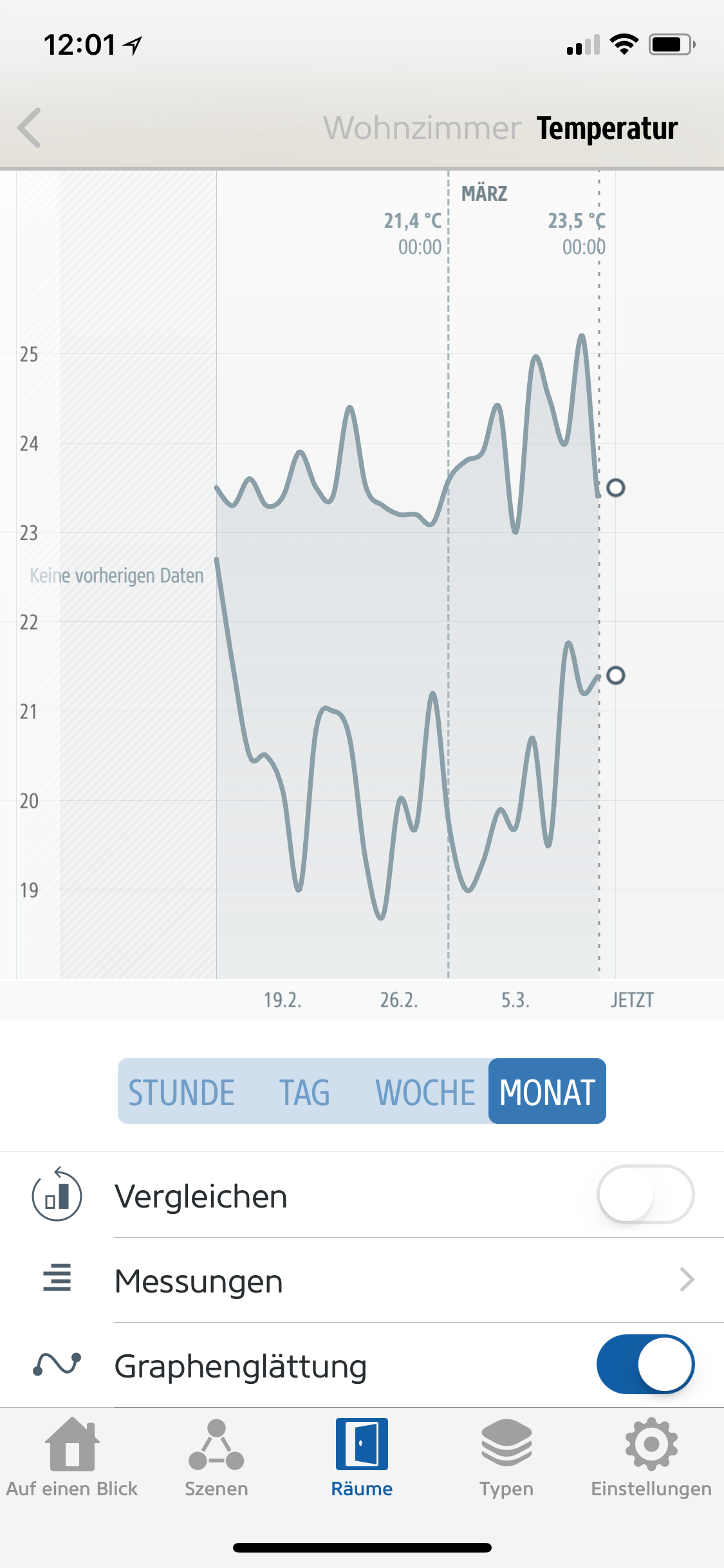The height and width of the screenshot is (1568, 724).
Task: Tap the Räume tab
Action: pos(362,1457)
